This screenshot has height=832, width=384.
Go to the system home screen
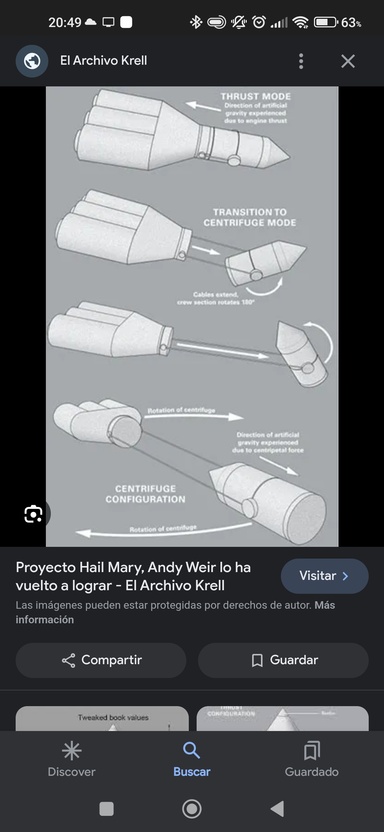coord(191,809)
